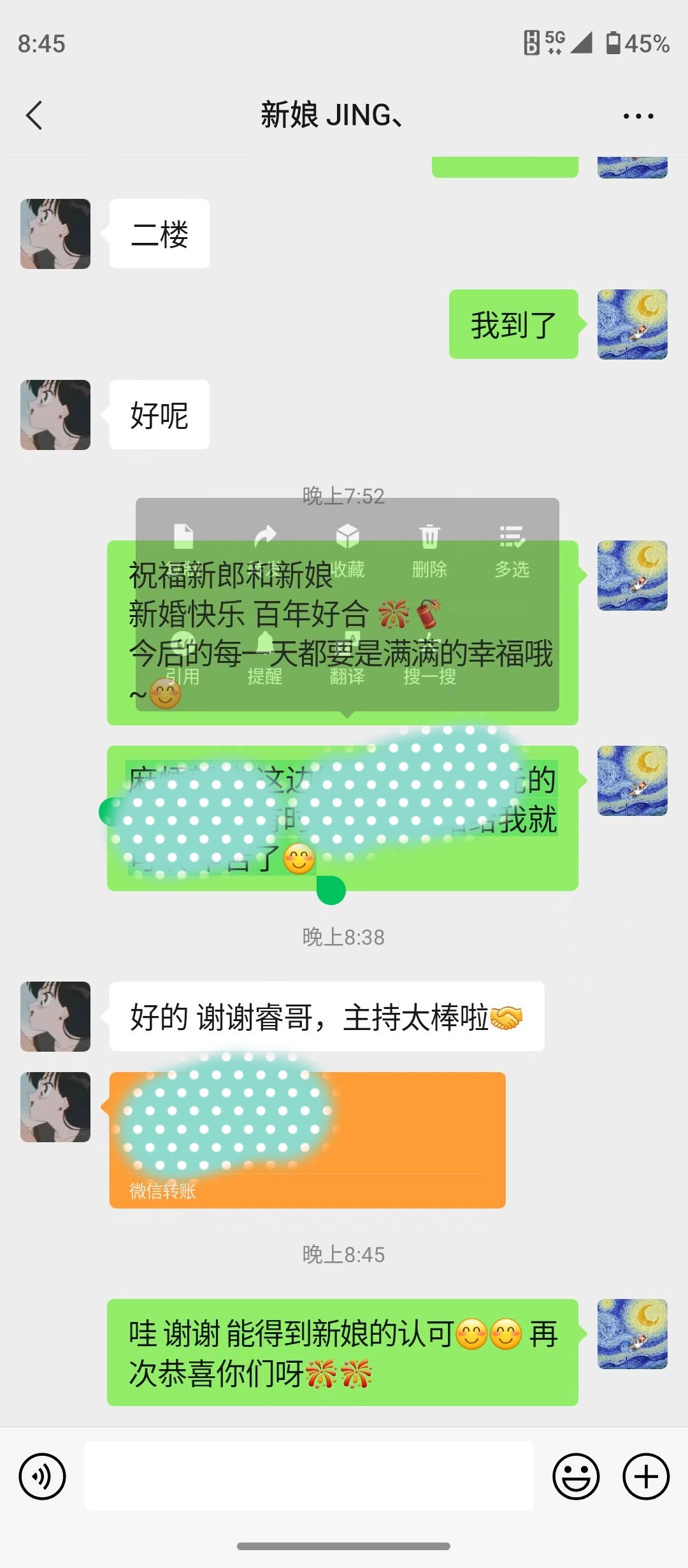This screenshot has width=688, height=1568.
Task: Quote the message with 引用
Action: click(x=183, y=658)
